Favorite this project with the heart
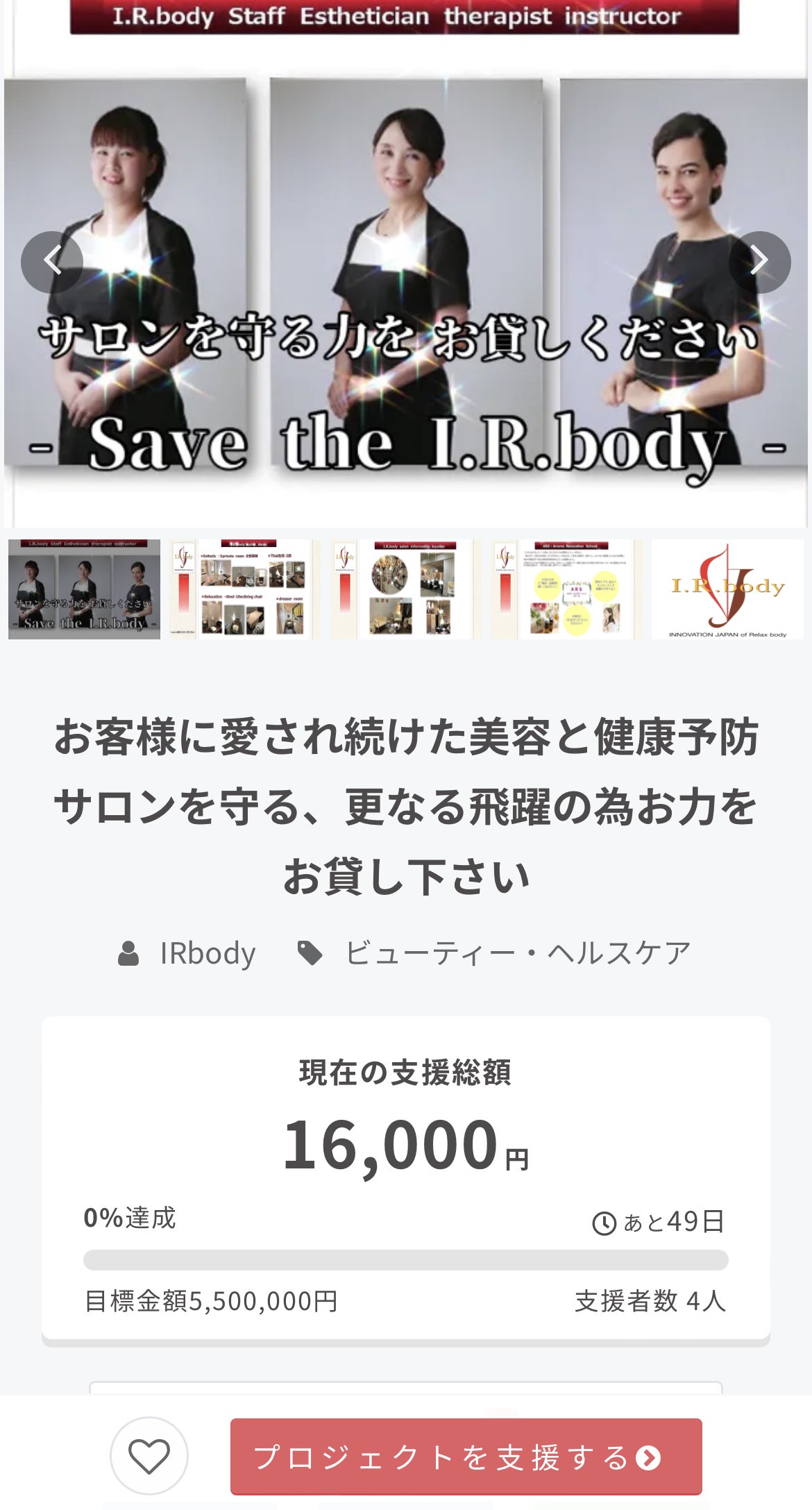This screenshot has width=812, height=1510. 149,1456
